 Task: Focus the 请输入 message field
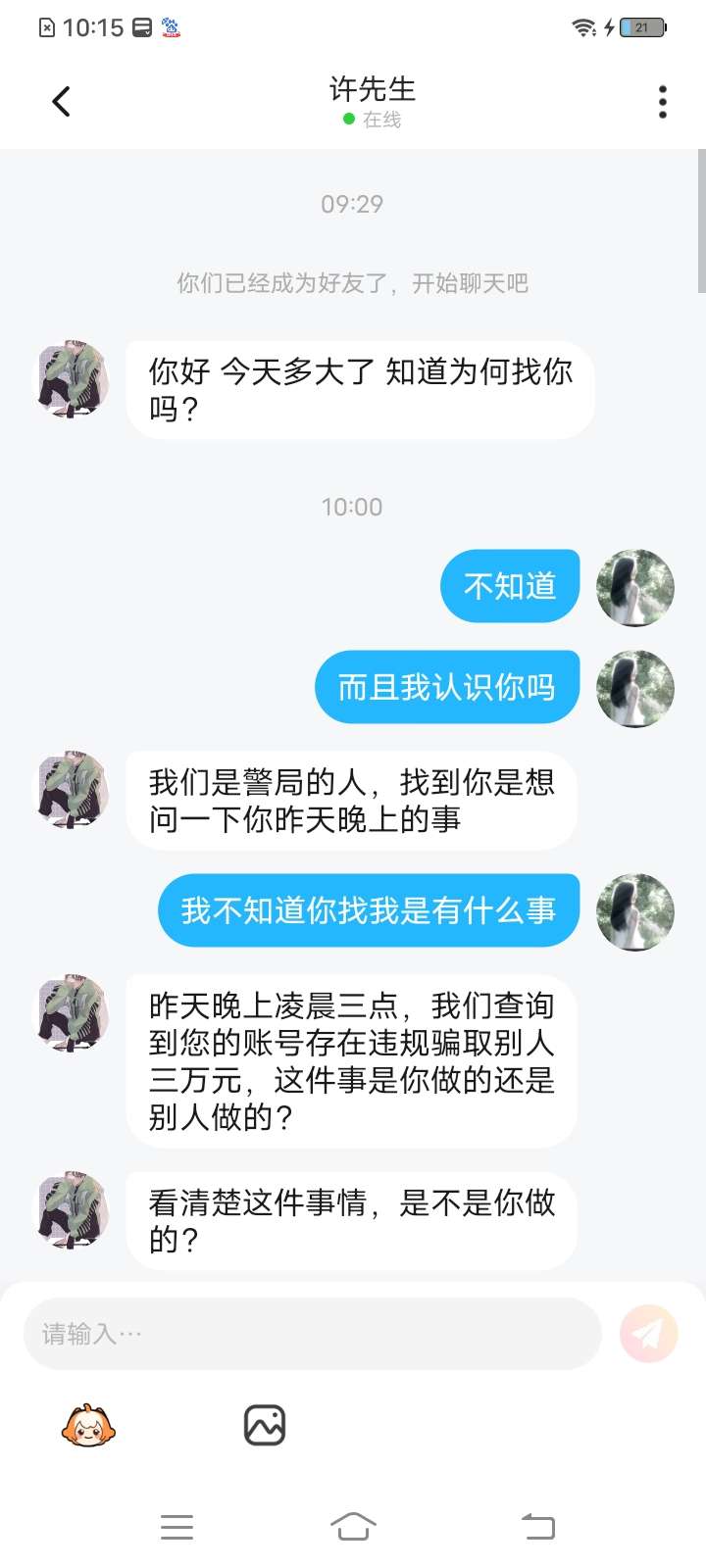(312, 1334)
